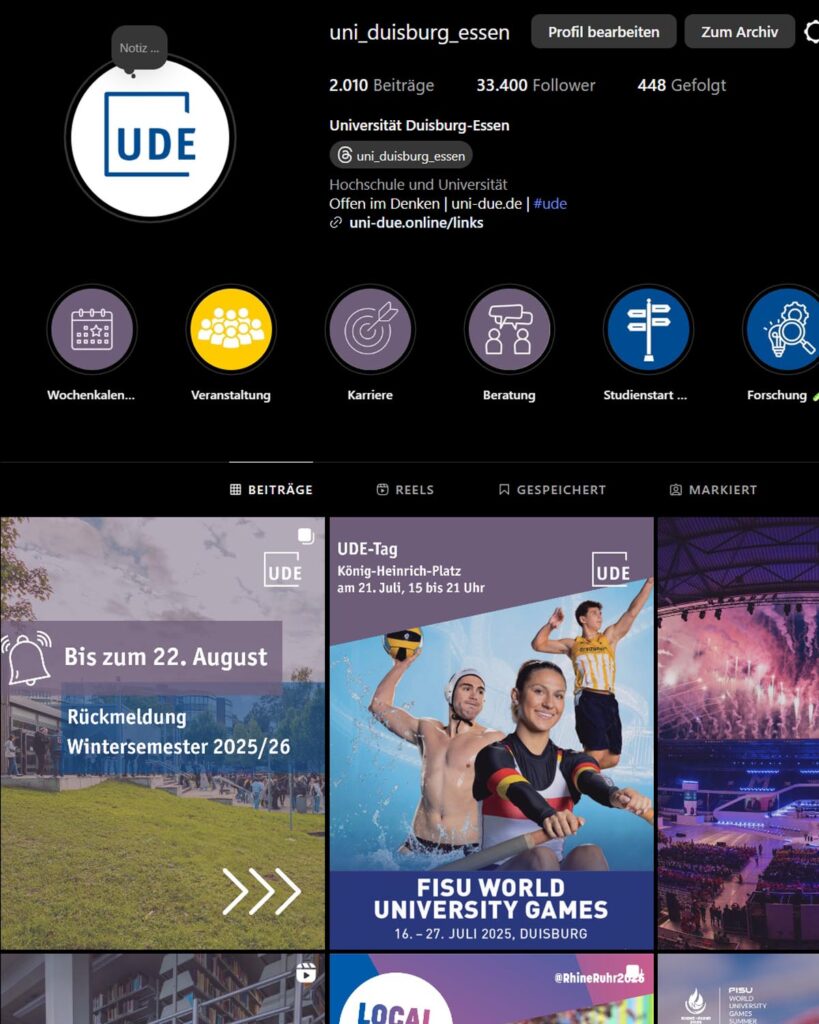Switch to the Reels tab

pos(405,490)
